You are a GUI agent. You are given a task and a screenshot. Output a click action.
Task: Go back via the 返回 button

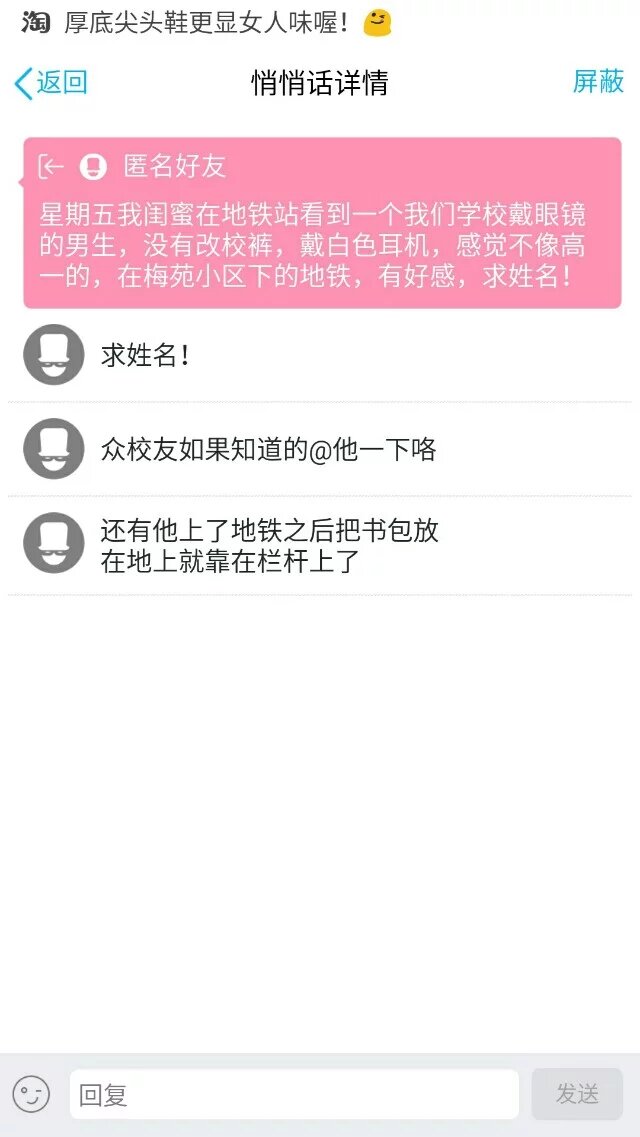coord(50,82)
